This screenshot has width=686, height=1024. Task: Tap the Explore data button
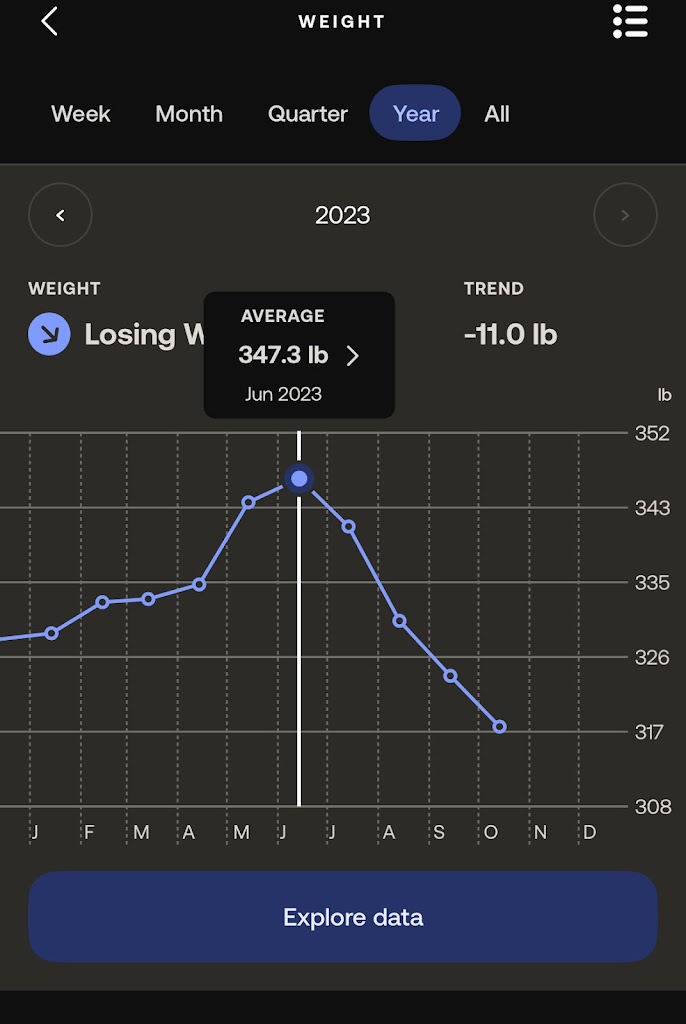tap(343, 917)
